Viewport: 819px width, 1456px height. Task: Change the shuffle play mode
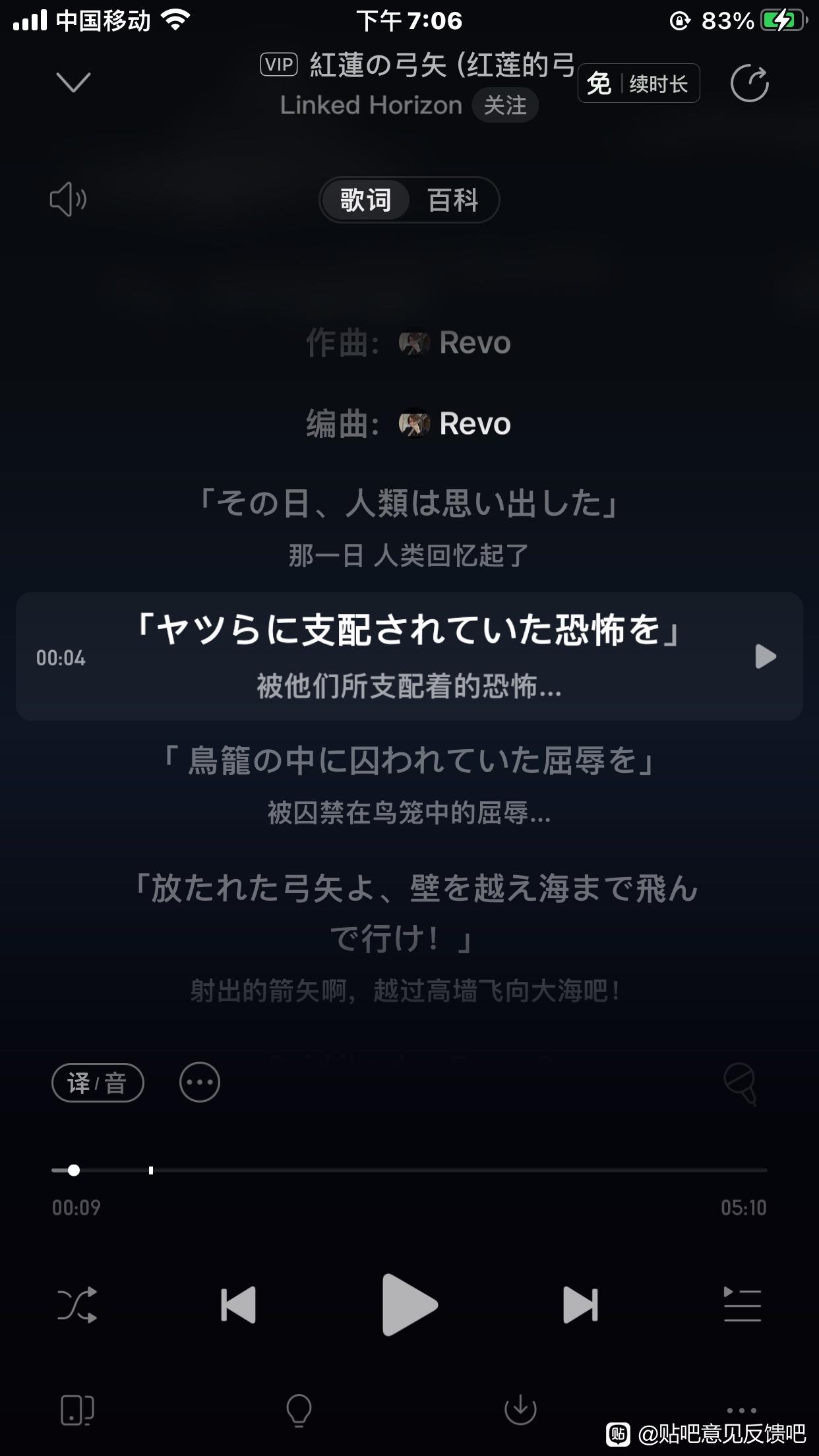tap(77, 1304)
